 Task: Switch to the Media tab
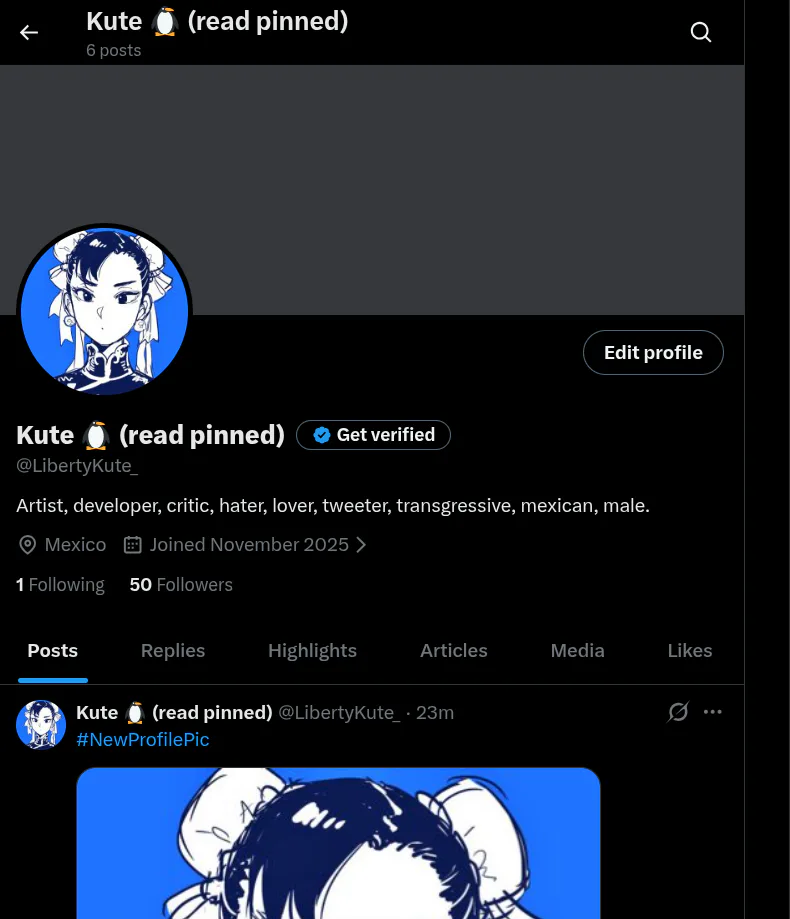click(577, 651)
